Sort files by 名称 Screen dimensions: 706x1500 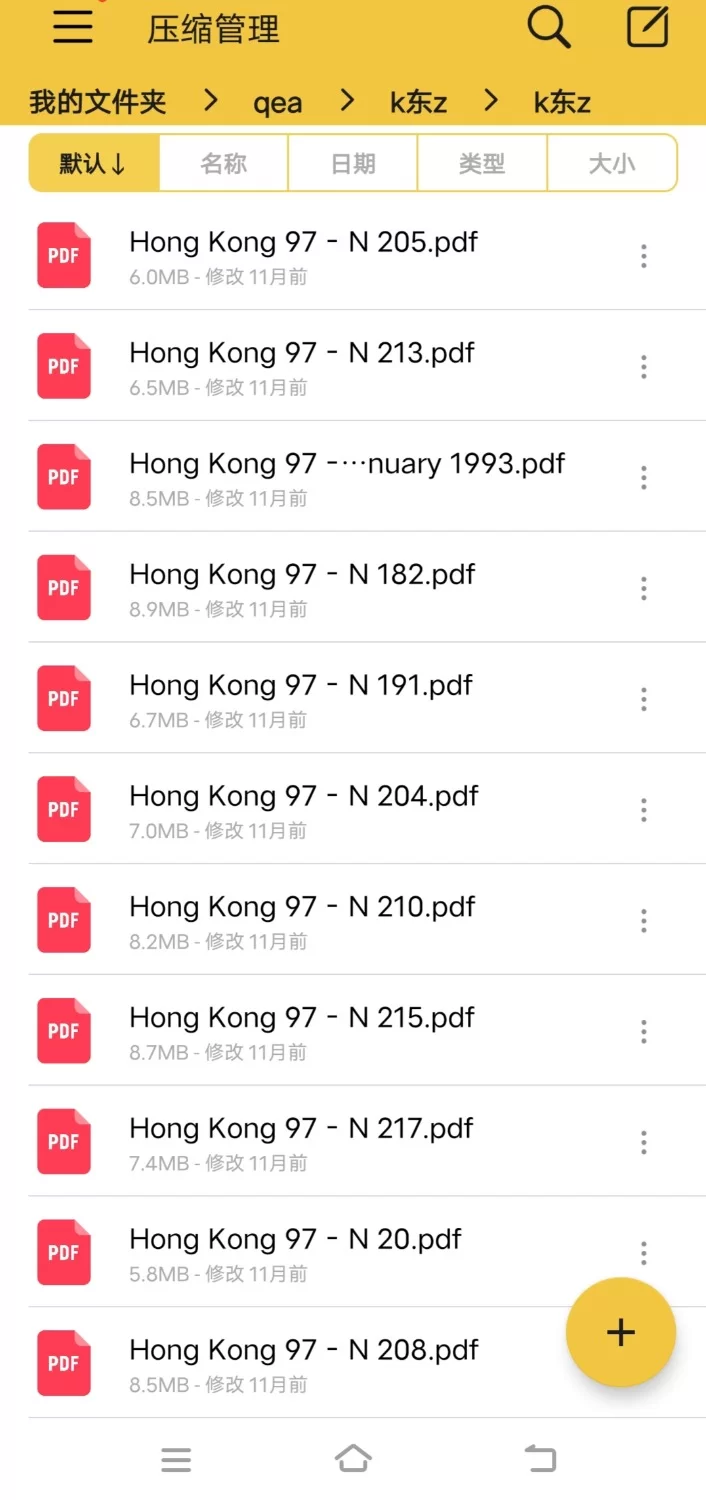(224, 163)
